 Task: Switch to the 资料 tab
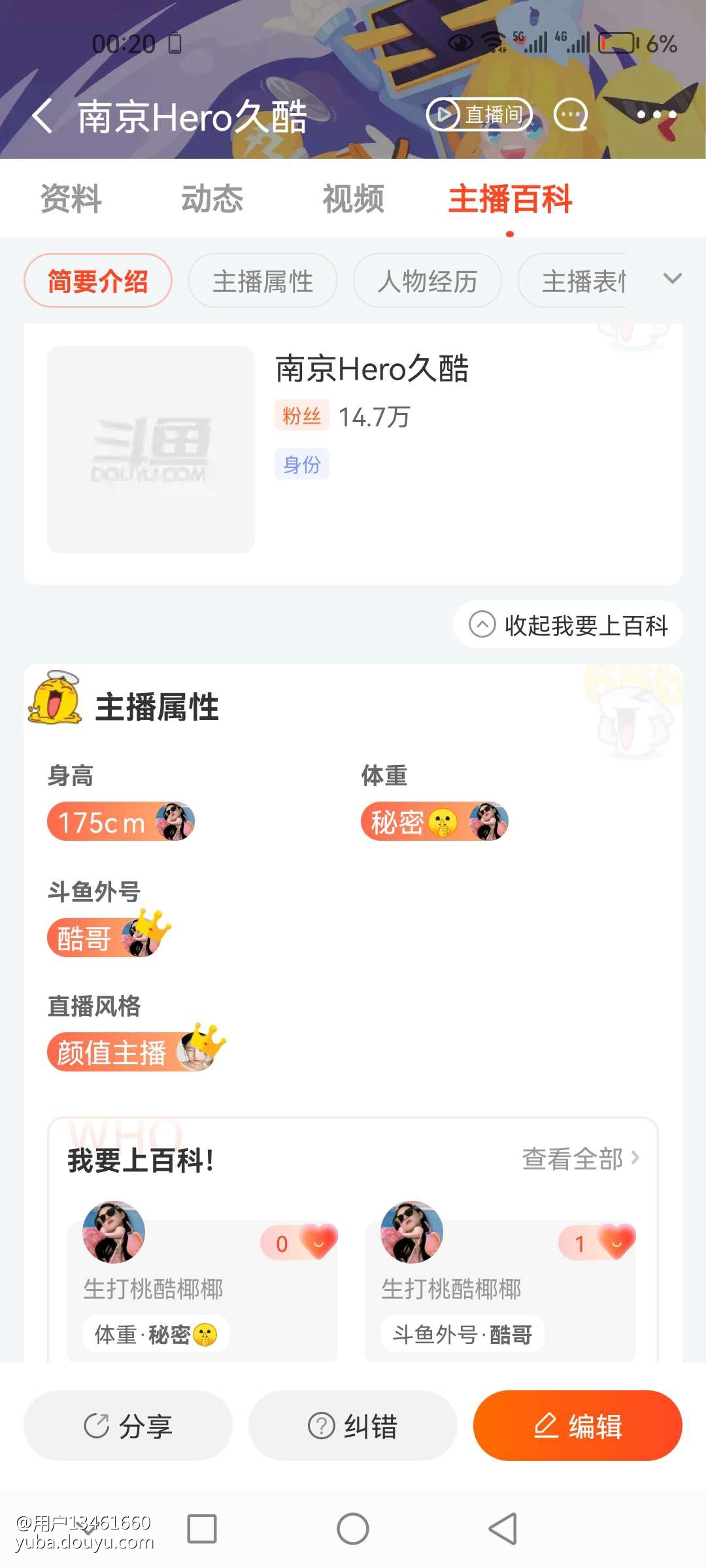71,199
